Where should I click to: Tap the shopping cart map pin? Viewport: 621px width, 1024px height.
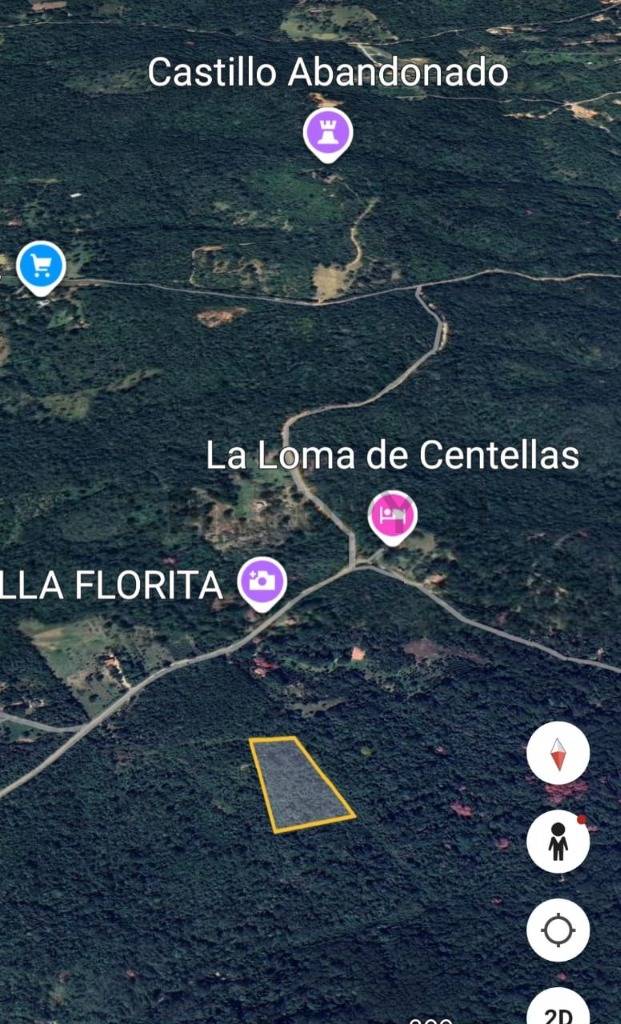(x=41, y=267)
